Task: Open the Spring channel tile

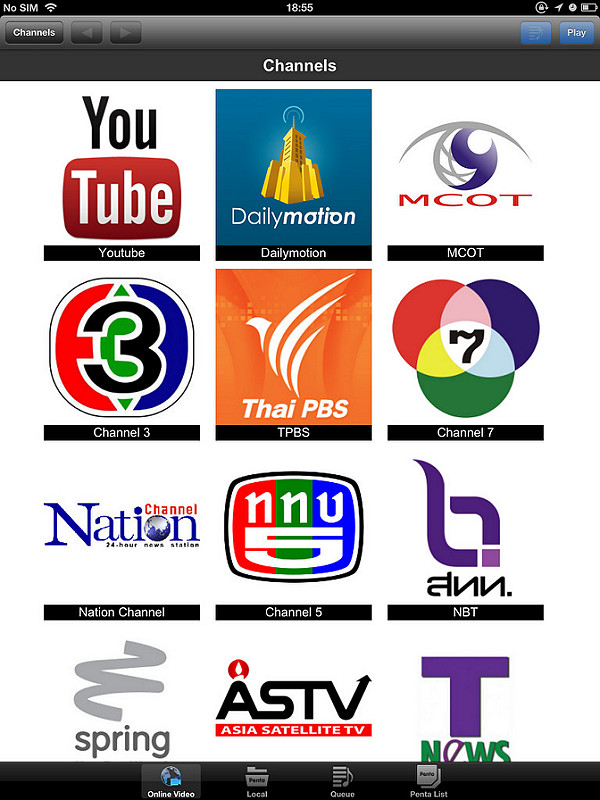Action: pos(122,707)
